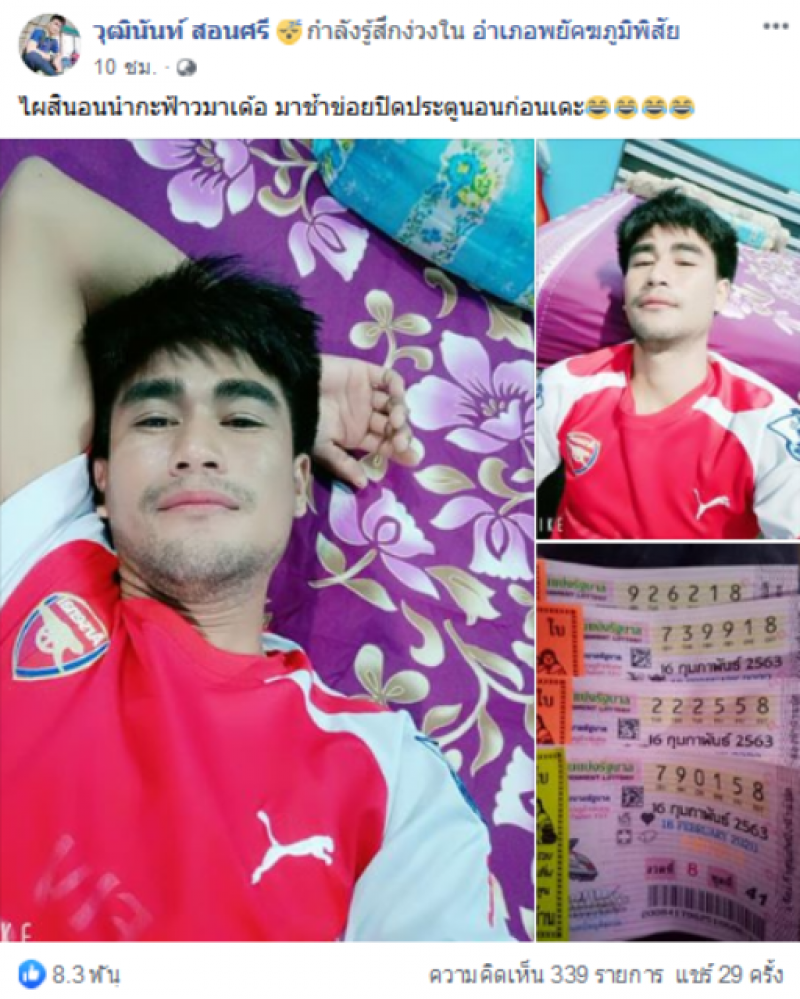View the top-right photo with eyes closed
This screenshot has width=800, height=999.
tap(668, 338)
